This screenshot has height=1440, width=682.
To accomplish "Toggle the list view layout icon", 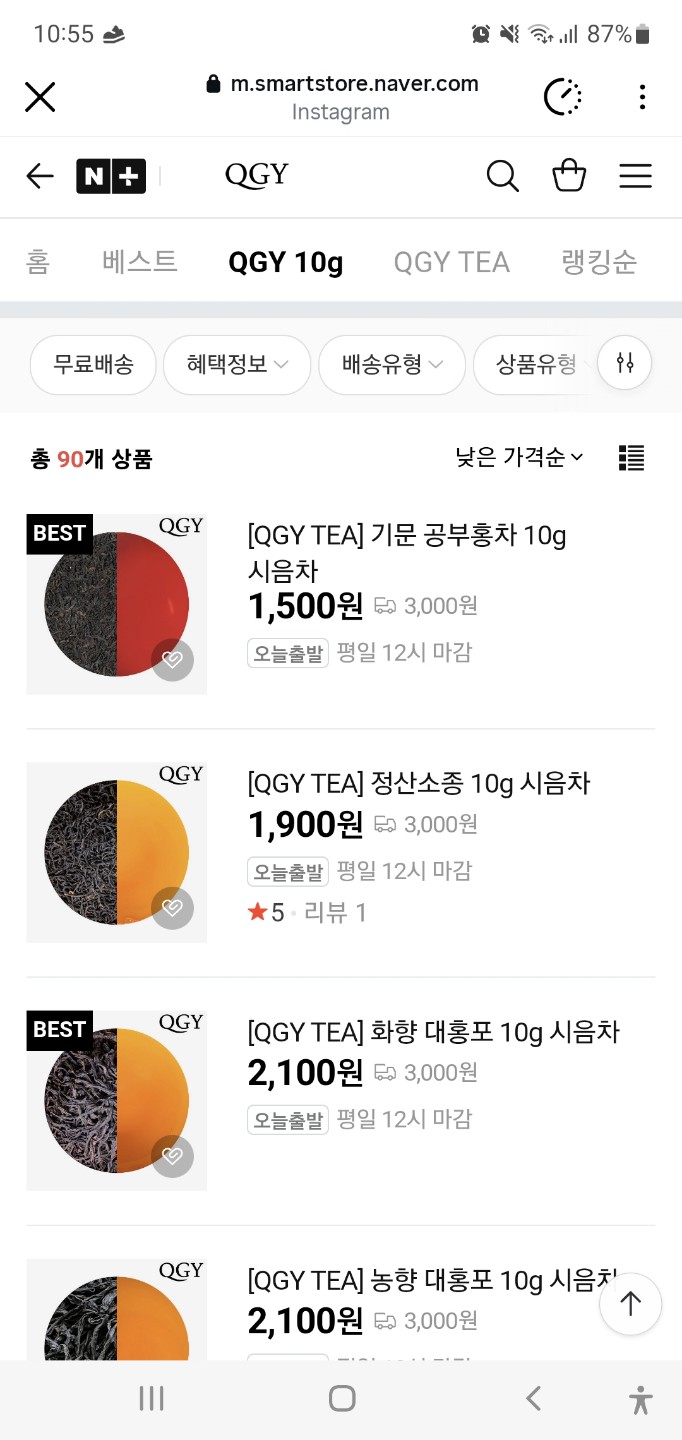I will click(632, 458).
